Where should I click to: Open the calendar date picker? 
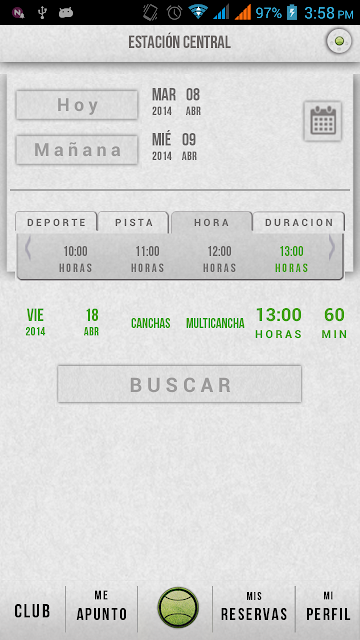[x=322, y=121]
